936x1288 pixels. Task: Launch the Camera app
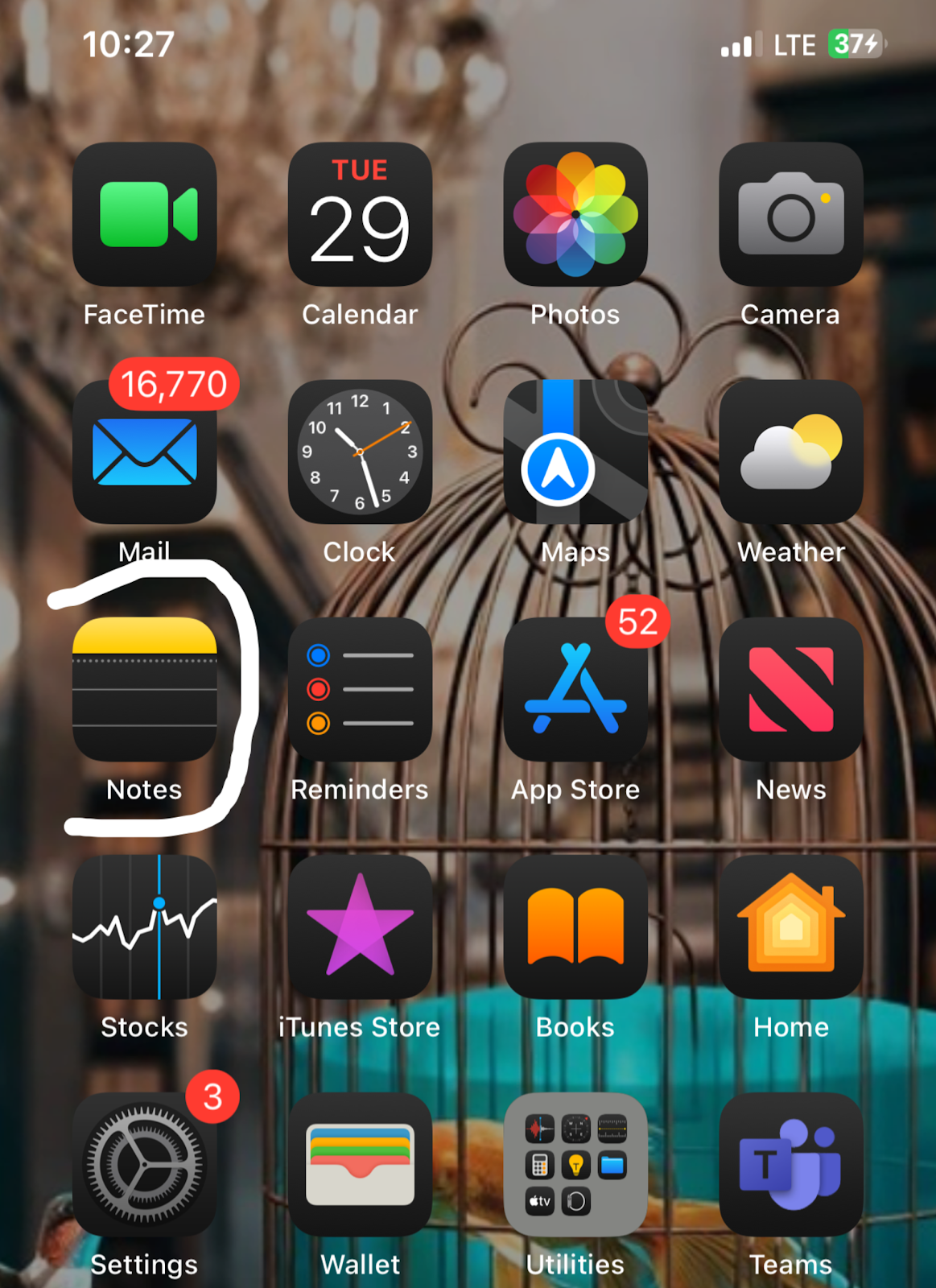(790, 214)
